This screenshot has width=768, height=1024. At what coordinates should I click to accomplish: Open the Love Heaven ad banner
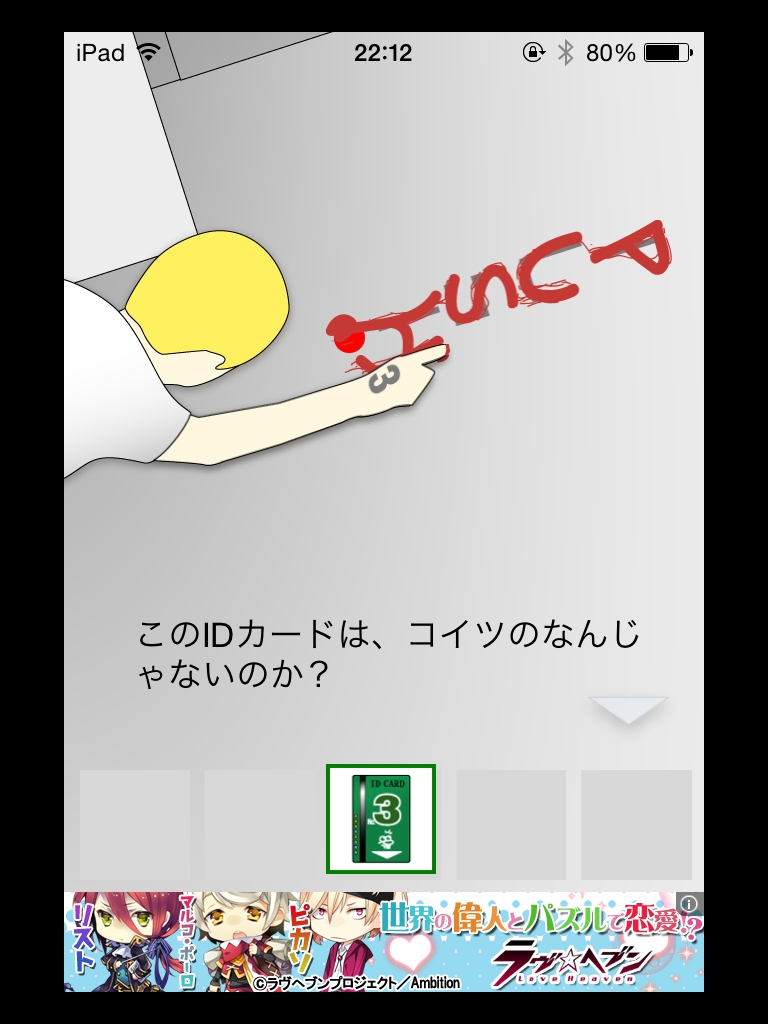[384, 942]
